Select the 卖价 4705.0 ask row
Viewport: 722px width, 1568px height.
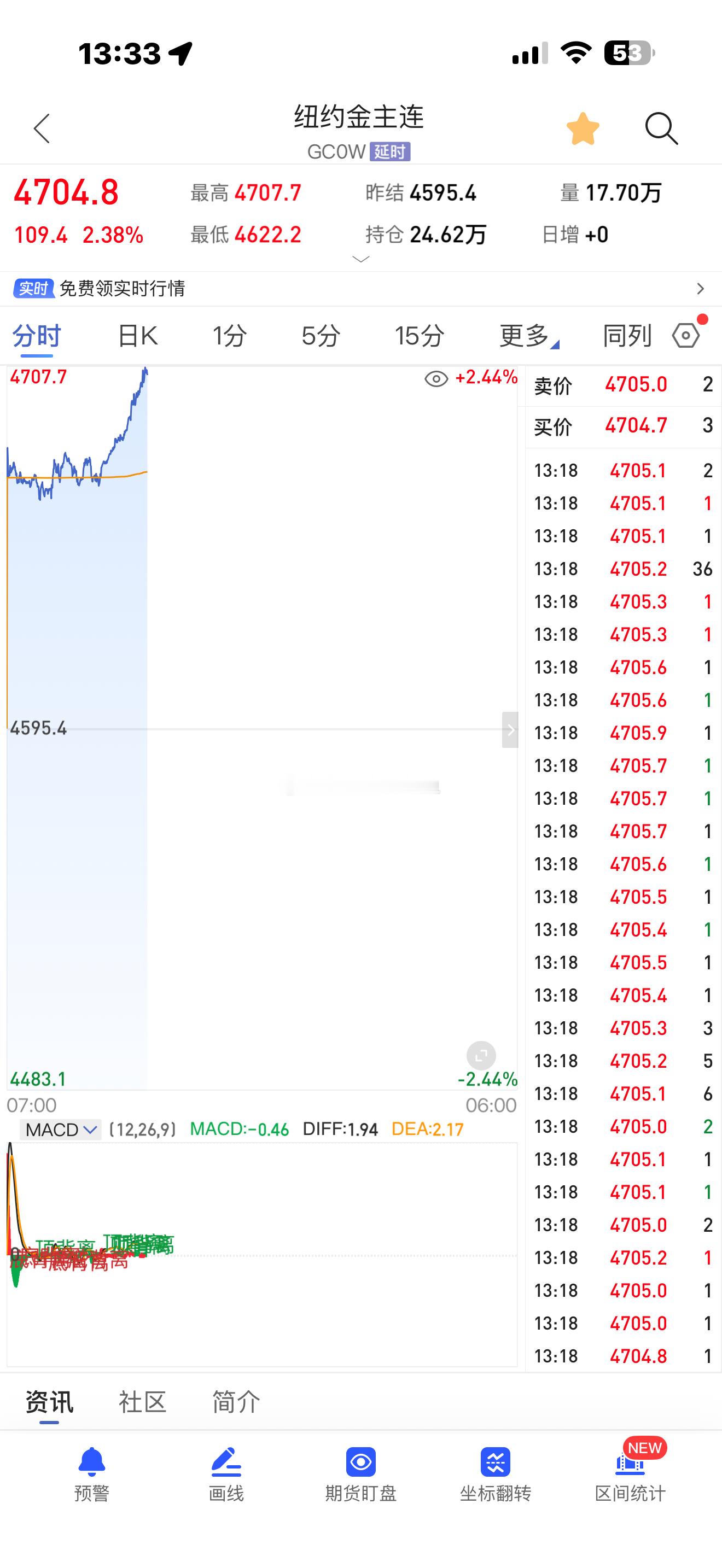622,385
